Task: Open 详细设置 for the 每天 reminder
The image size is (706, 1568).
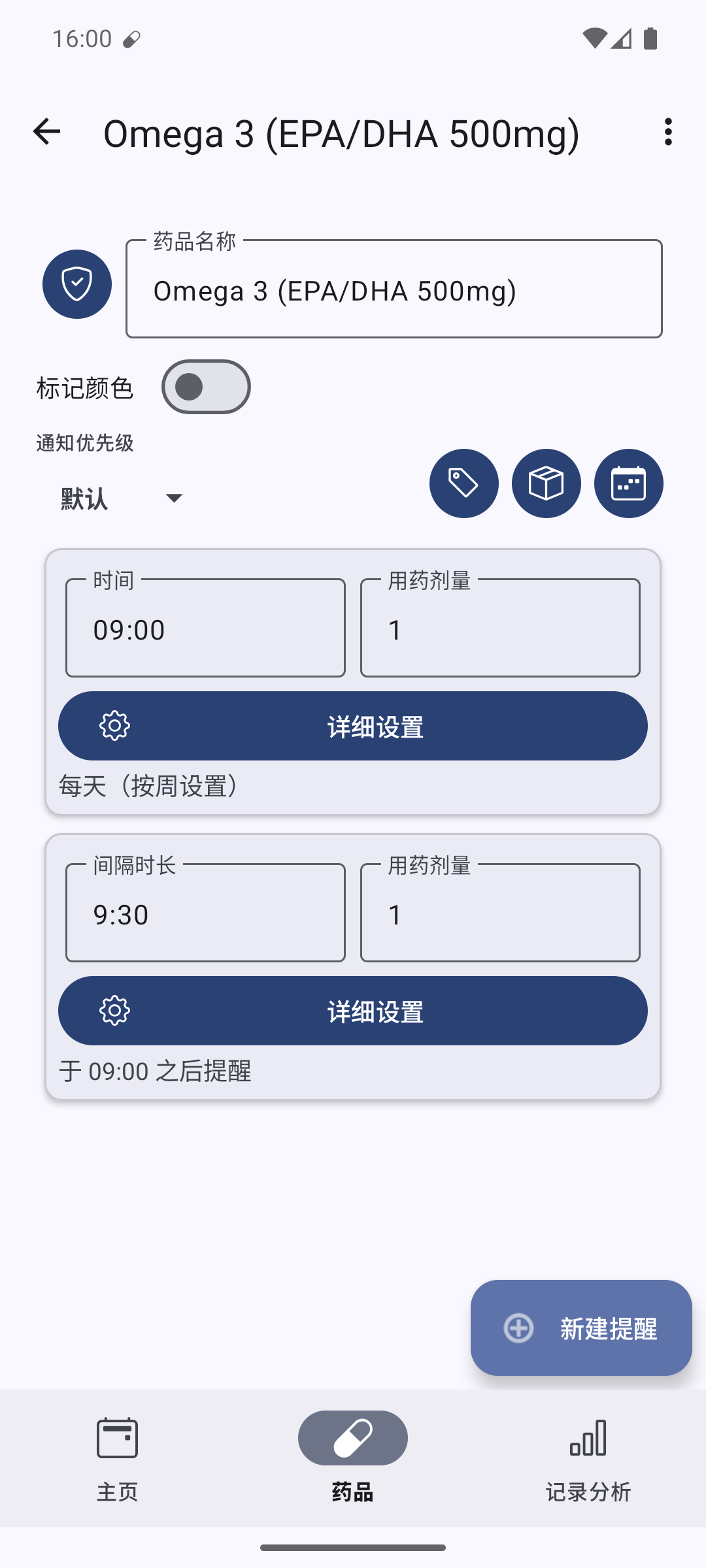Action: (x=353, y=726)
